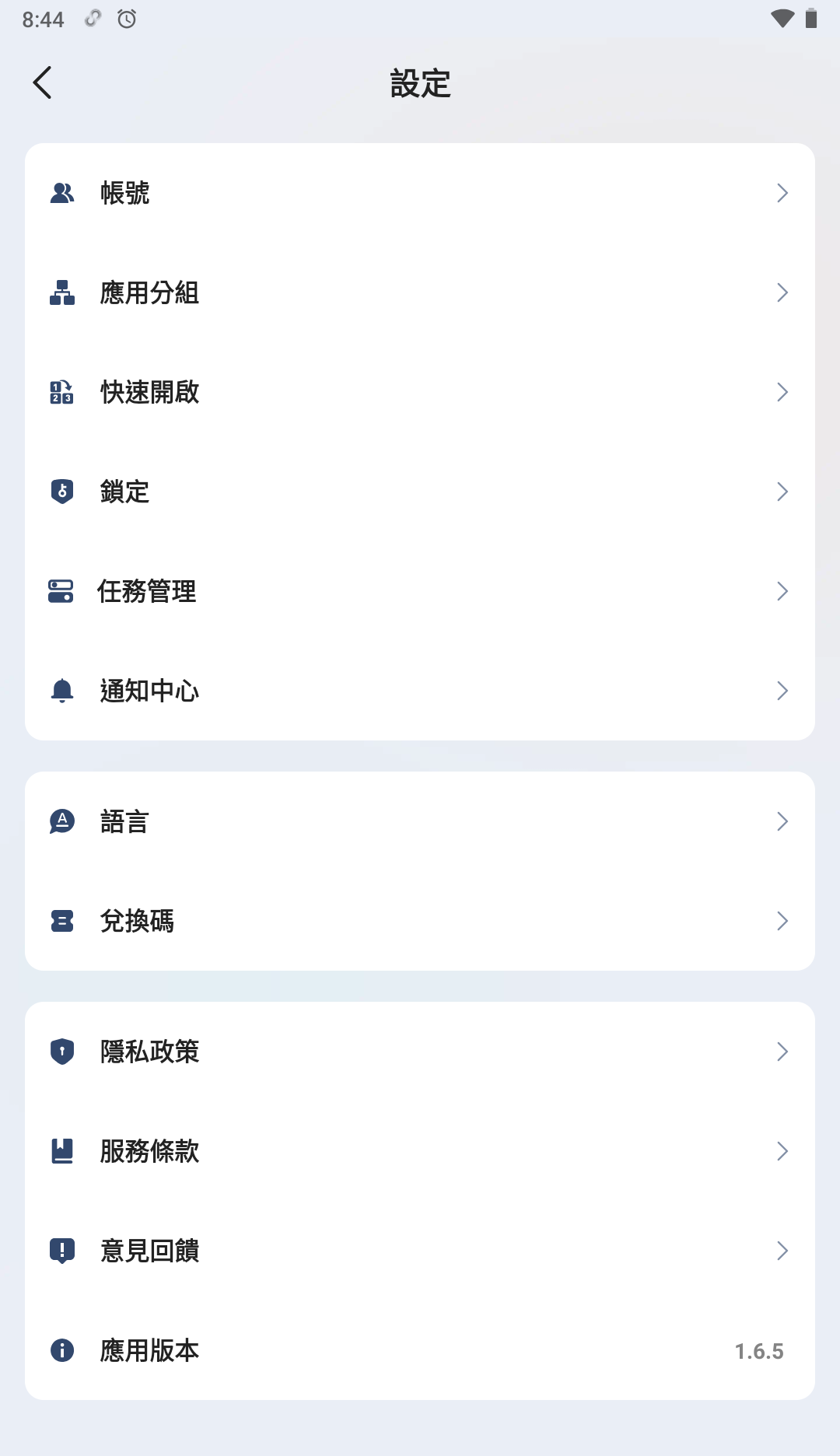Viewport: 840px width, 1456px height.
Task: View the 隱私政策
Action: [x=420, y=1052]
